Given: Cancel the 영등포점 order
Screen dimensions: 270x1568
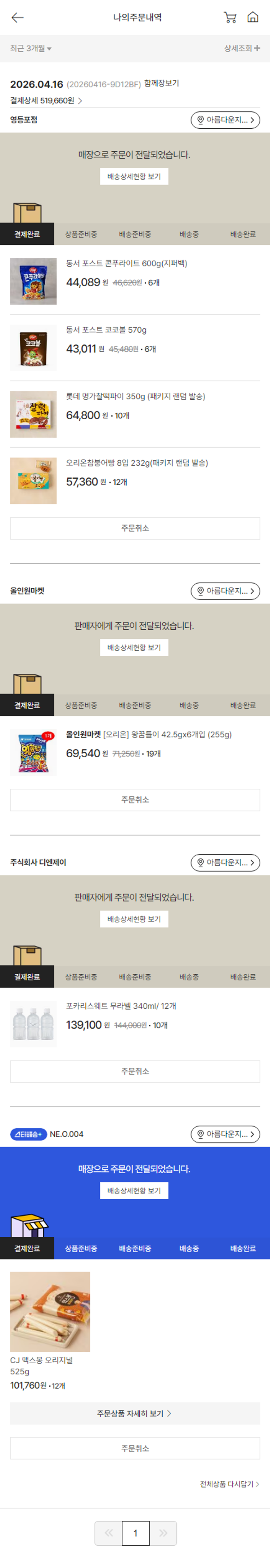Looking at the screenshot, I should click(x=135, y=528).
